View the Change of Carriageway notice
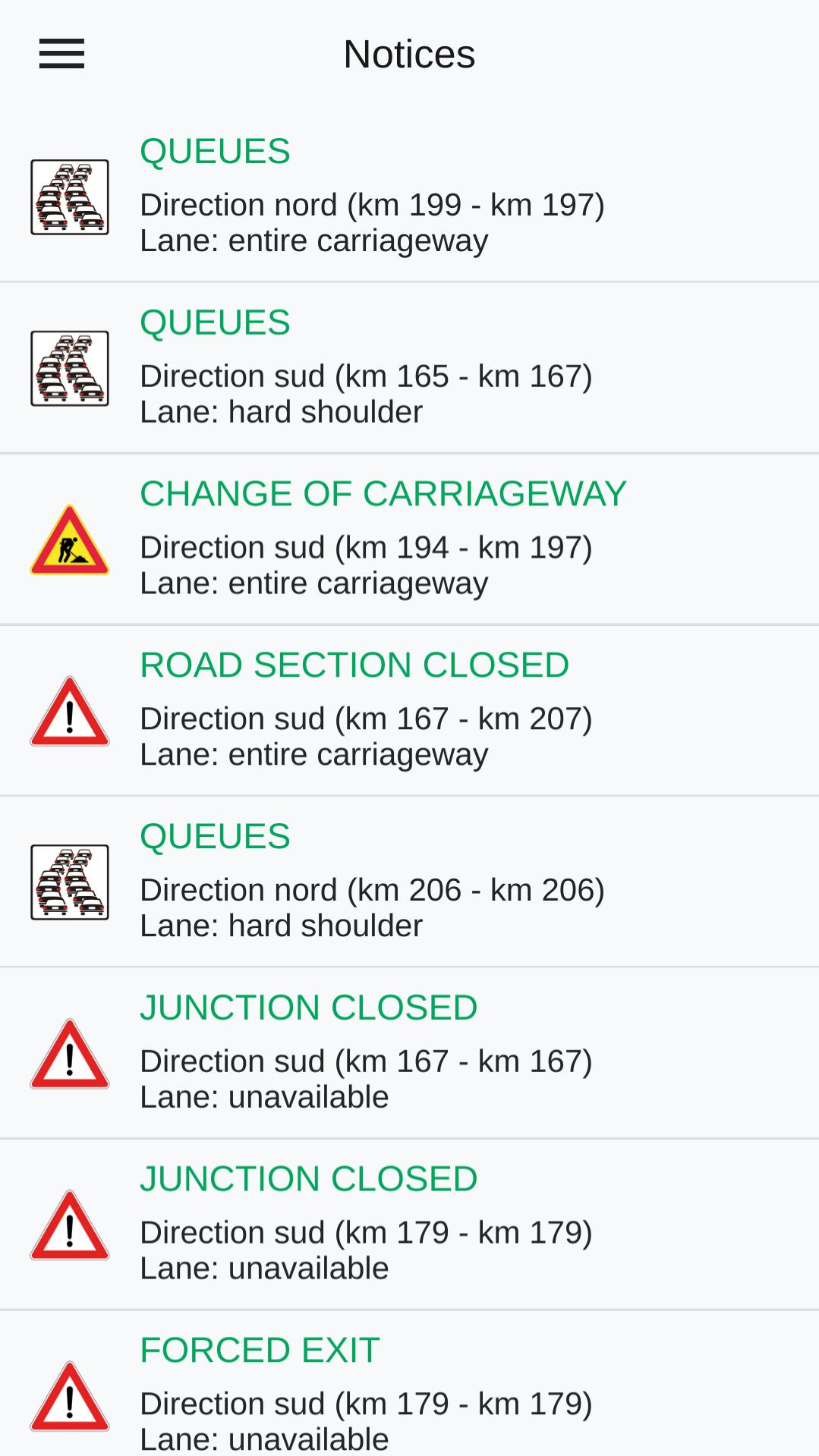 [409, 539]
